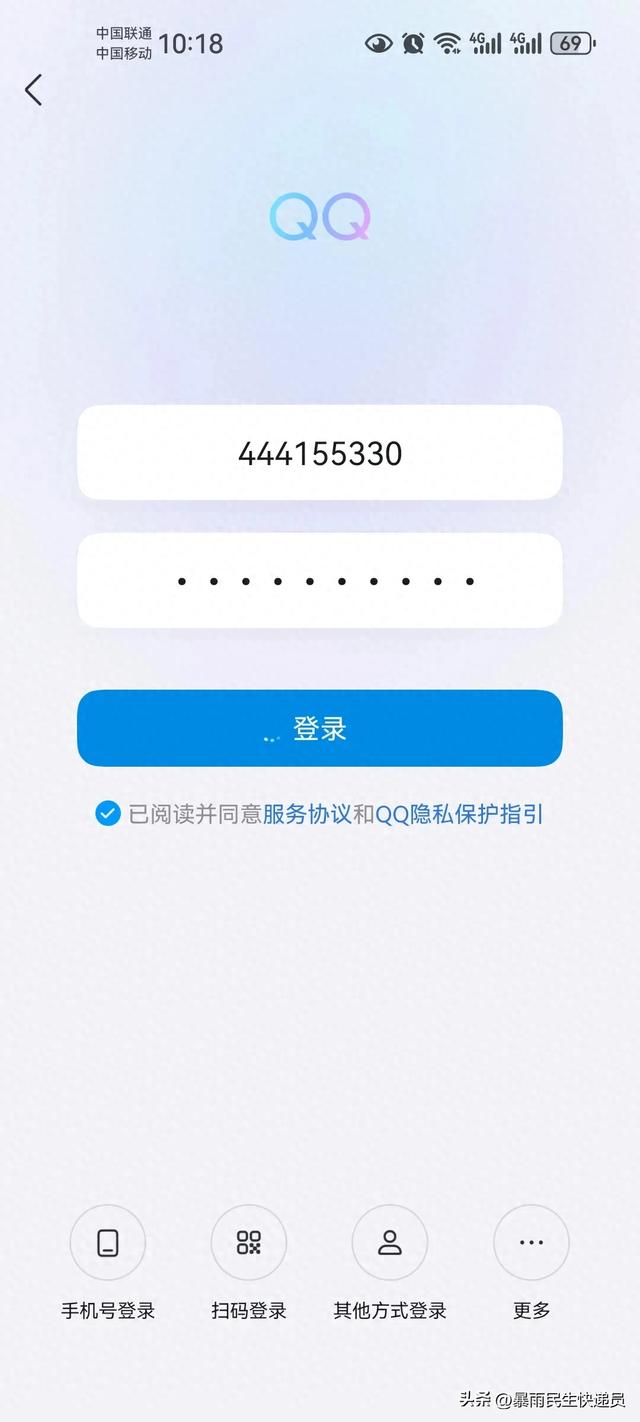Viewport: 640px width, 1422px height.
Task: Tap the QQ account number field
Action: click(320, 453)
